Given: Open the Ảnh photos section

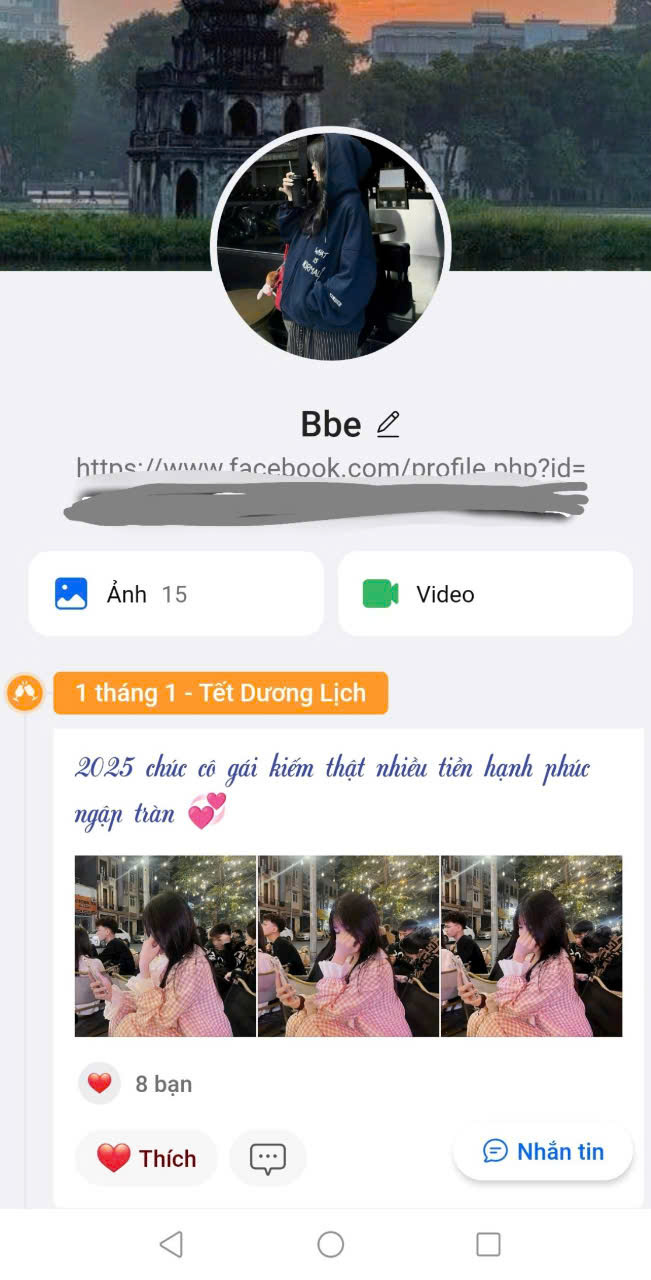Looking at the screenshot, I should click(x=176, y=594).
